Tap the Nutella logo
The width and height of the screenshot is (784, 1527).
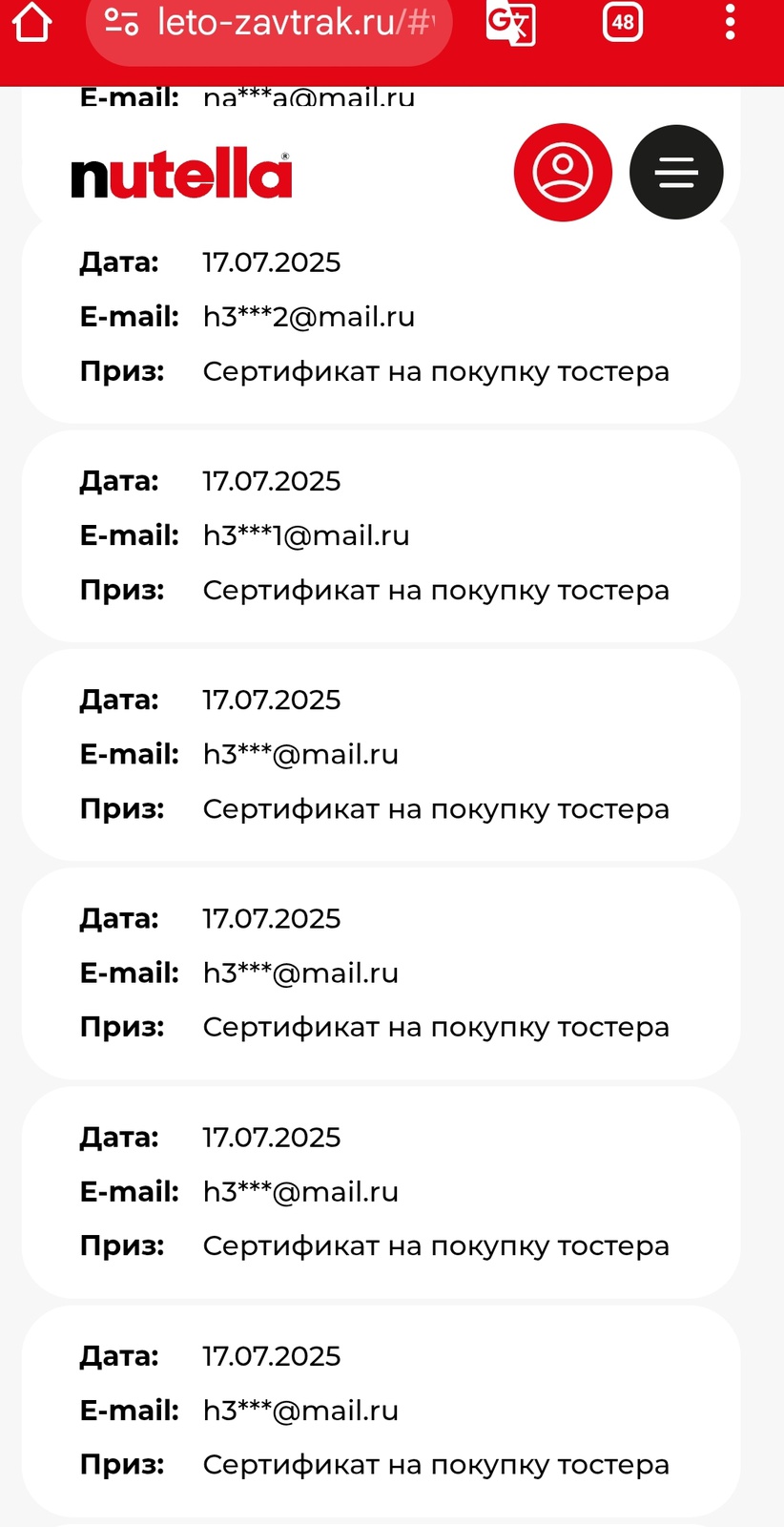pyautogui.click(x=181, y=174)
